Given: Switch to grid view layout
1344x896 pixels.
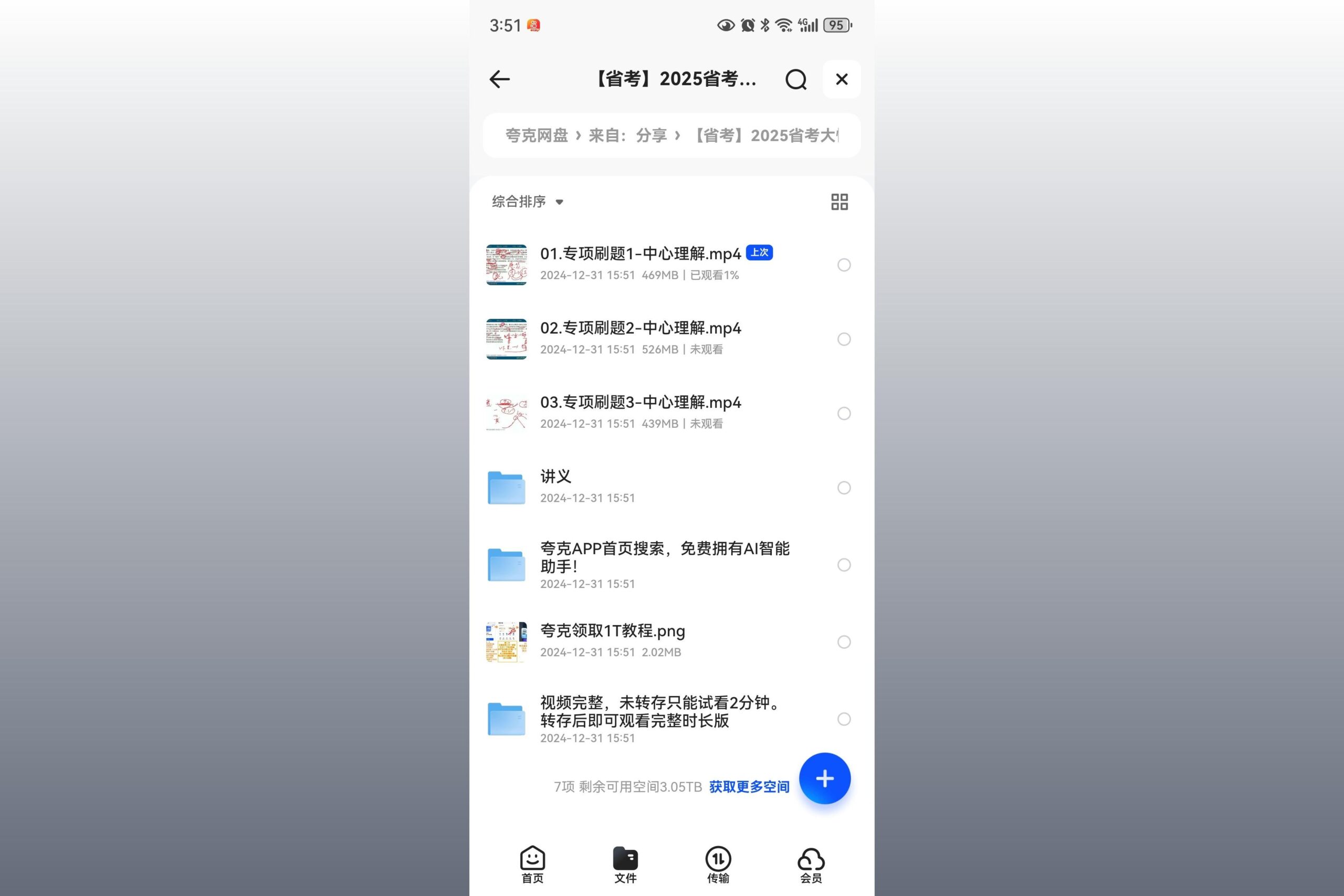Looking at the screenshot, I should point(839,202).
